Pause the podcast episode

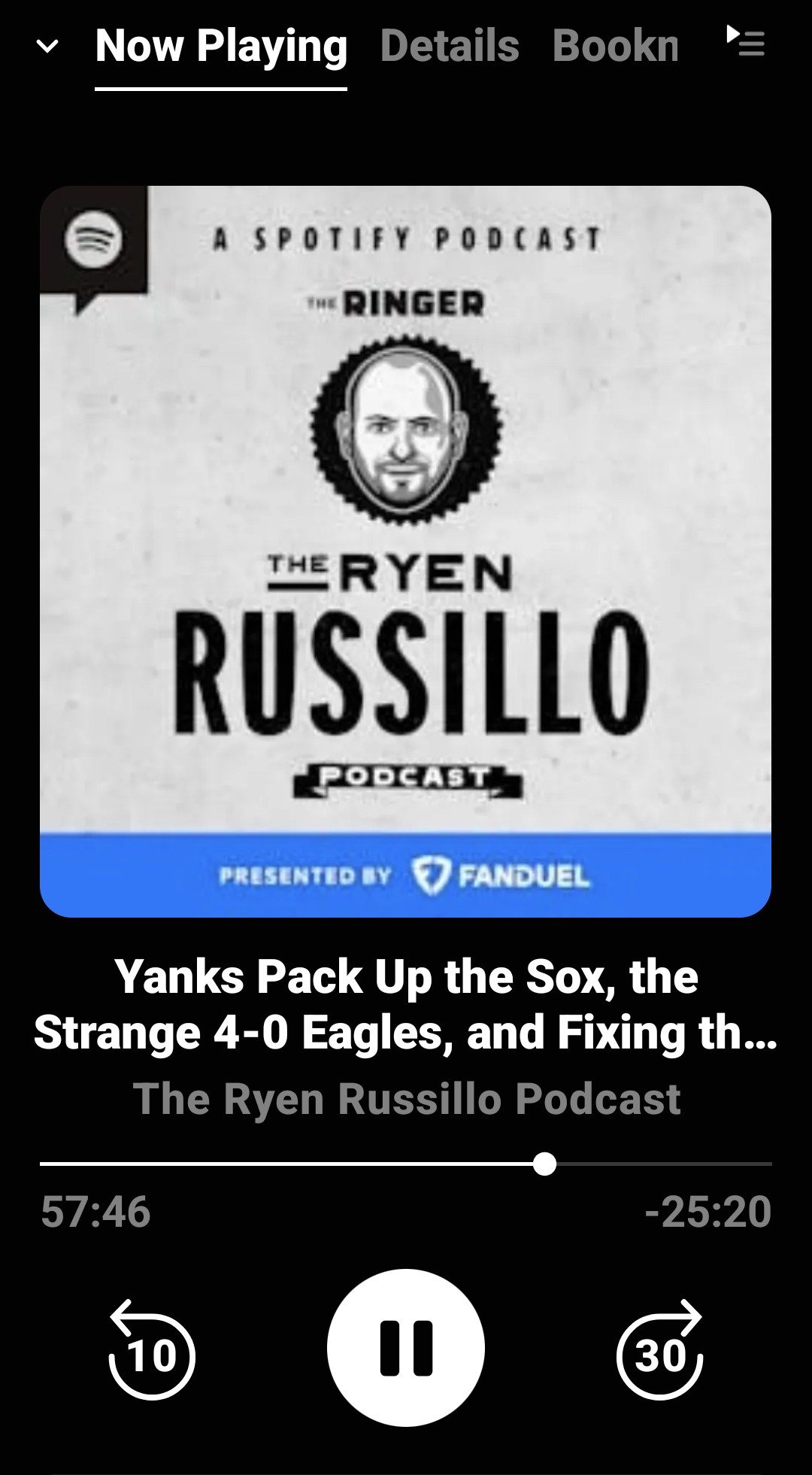click(x=406, y=1347)
